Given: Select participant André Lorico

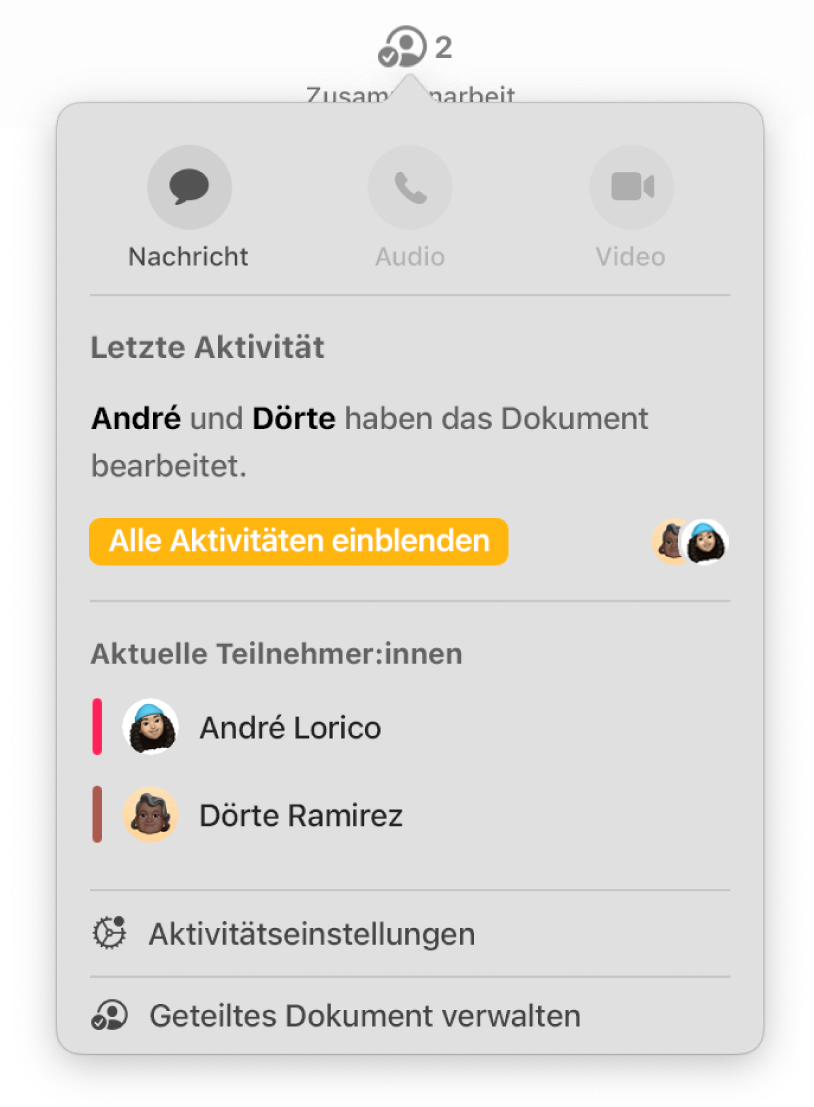Looking at the screenshot, I should 290,727.
